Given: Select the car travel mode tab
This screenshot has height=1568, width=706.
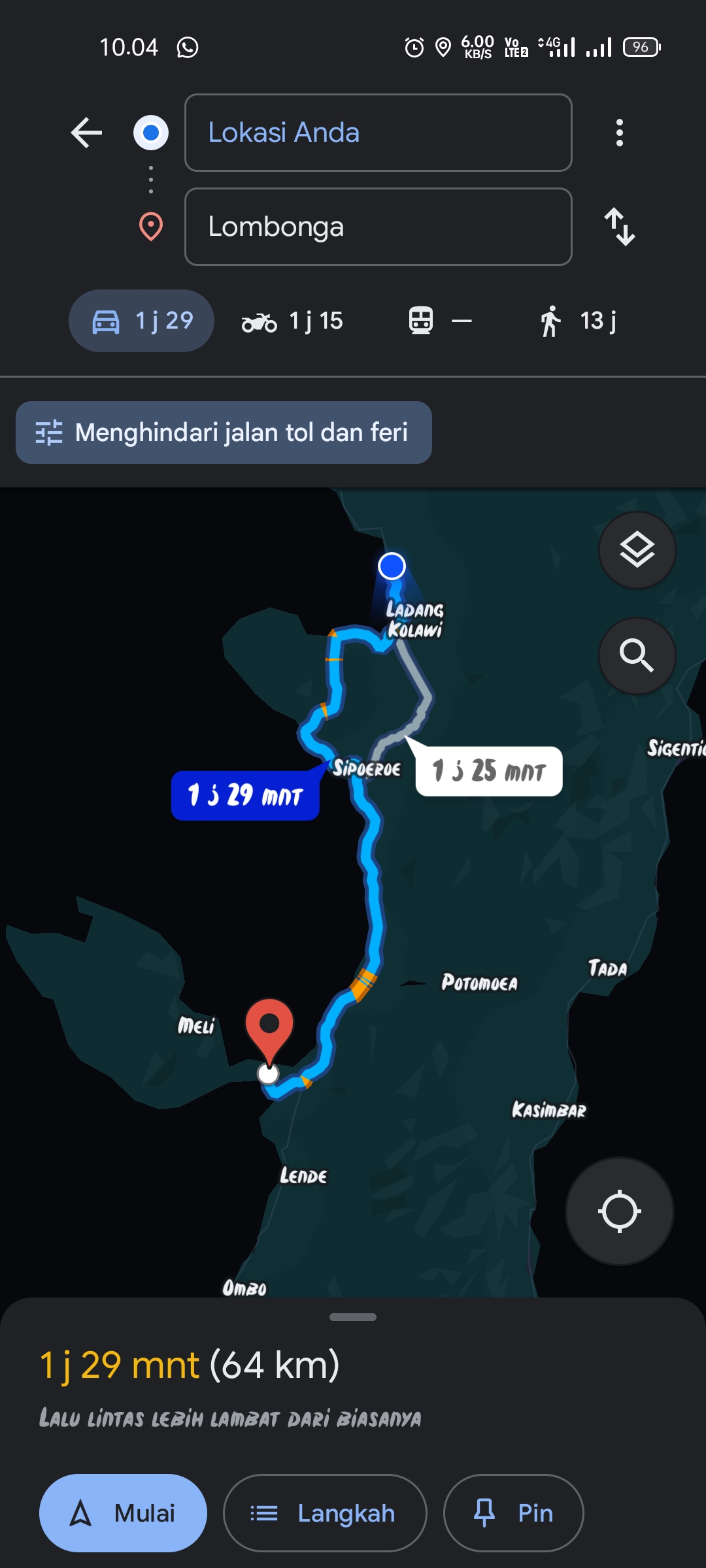Looking at the screenshot, I should (141, 321).
